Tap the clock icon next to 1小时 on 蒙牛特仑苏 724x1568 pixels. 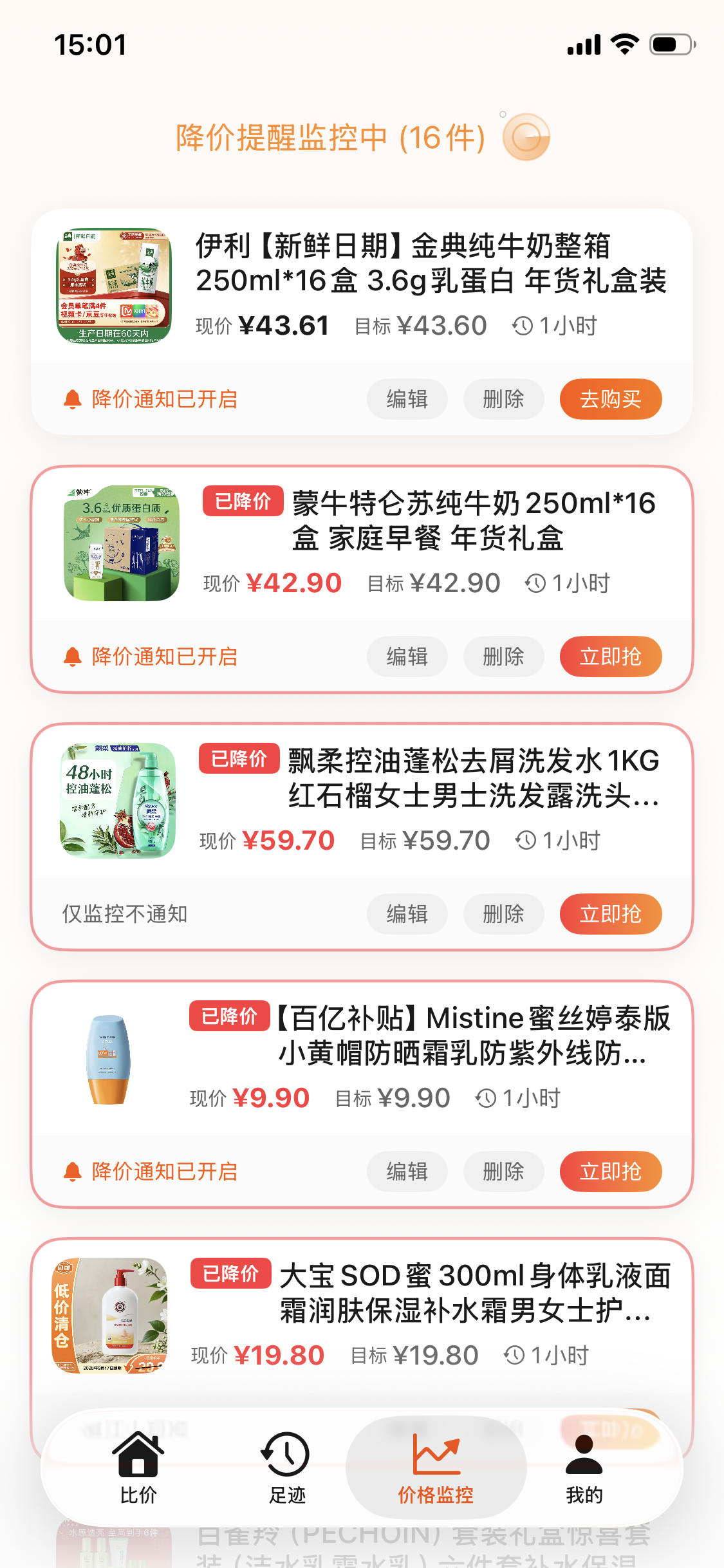pos(534,583)
